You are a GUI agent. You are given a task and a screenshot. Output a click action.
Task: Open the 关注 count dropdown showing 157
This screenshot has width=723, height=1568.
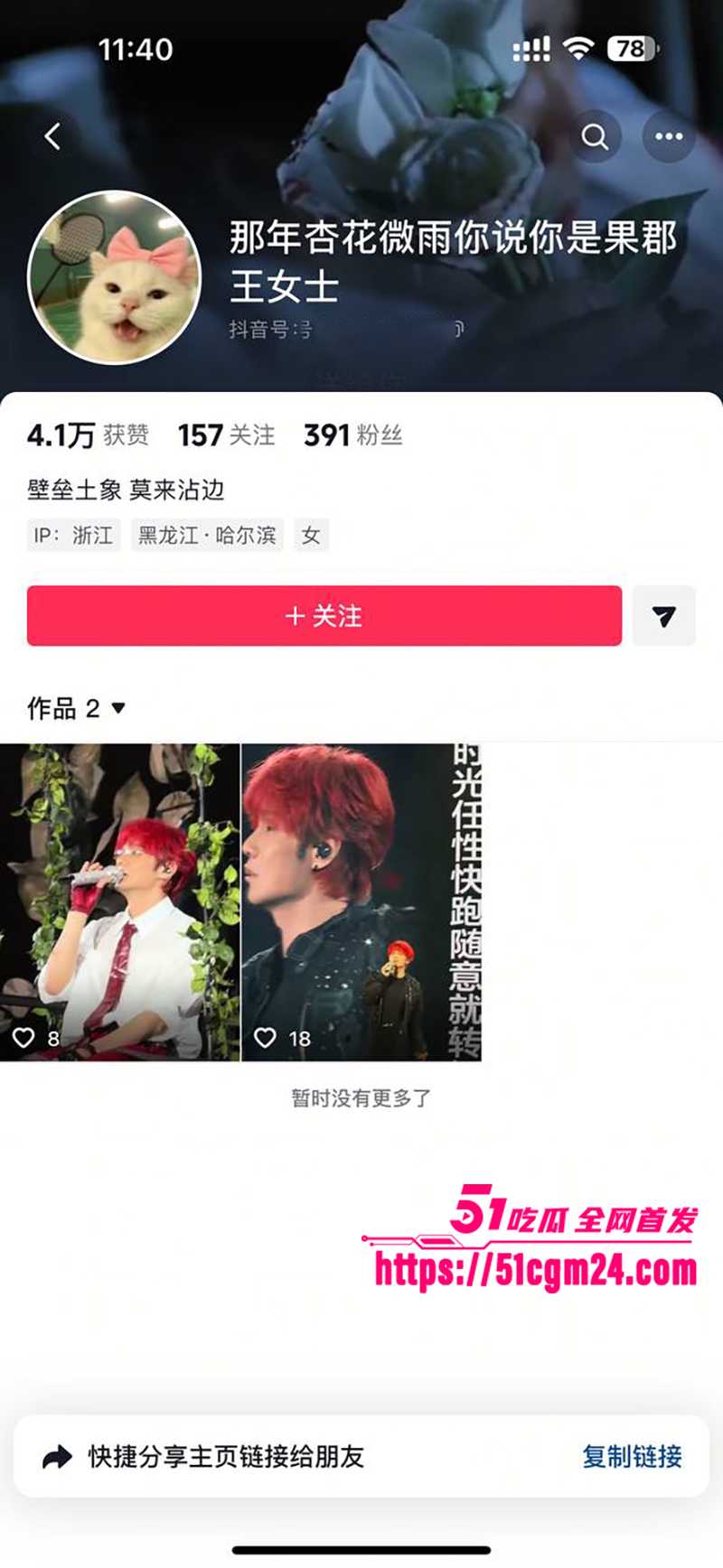click(223, 435)
